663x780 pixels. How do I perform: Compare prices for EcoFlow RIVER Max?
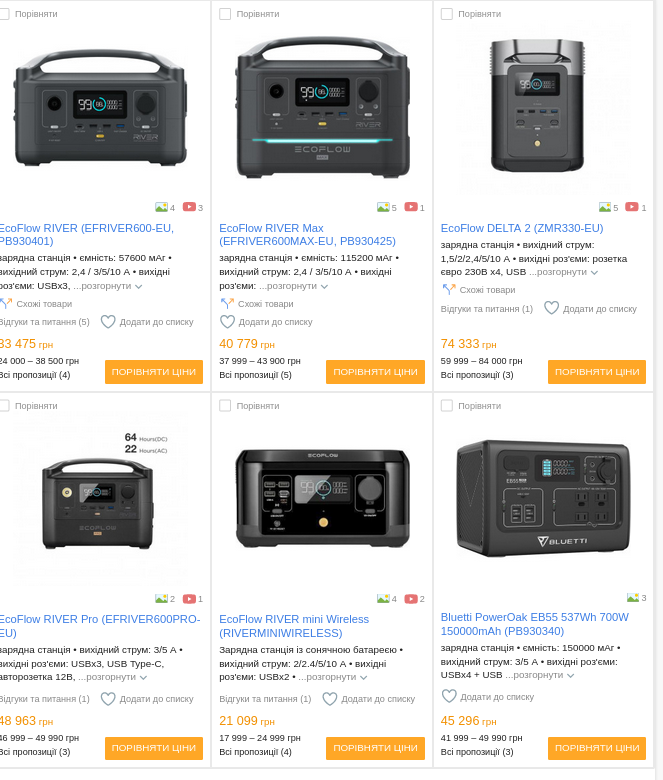(x=375, y=372)
